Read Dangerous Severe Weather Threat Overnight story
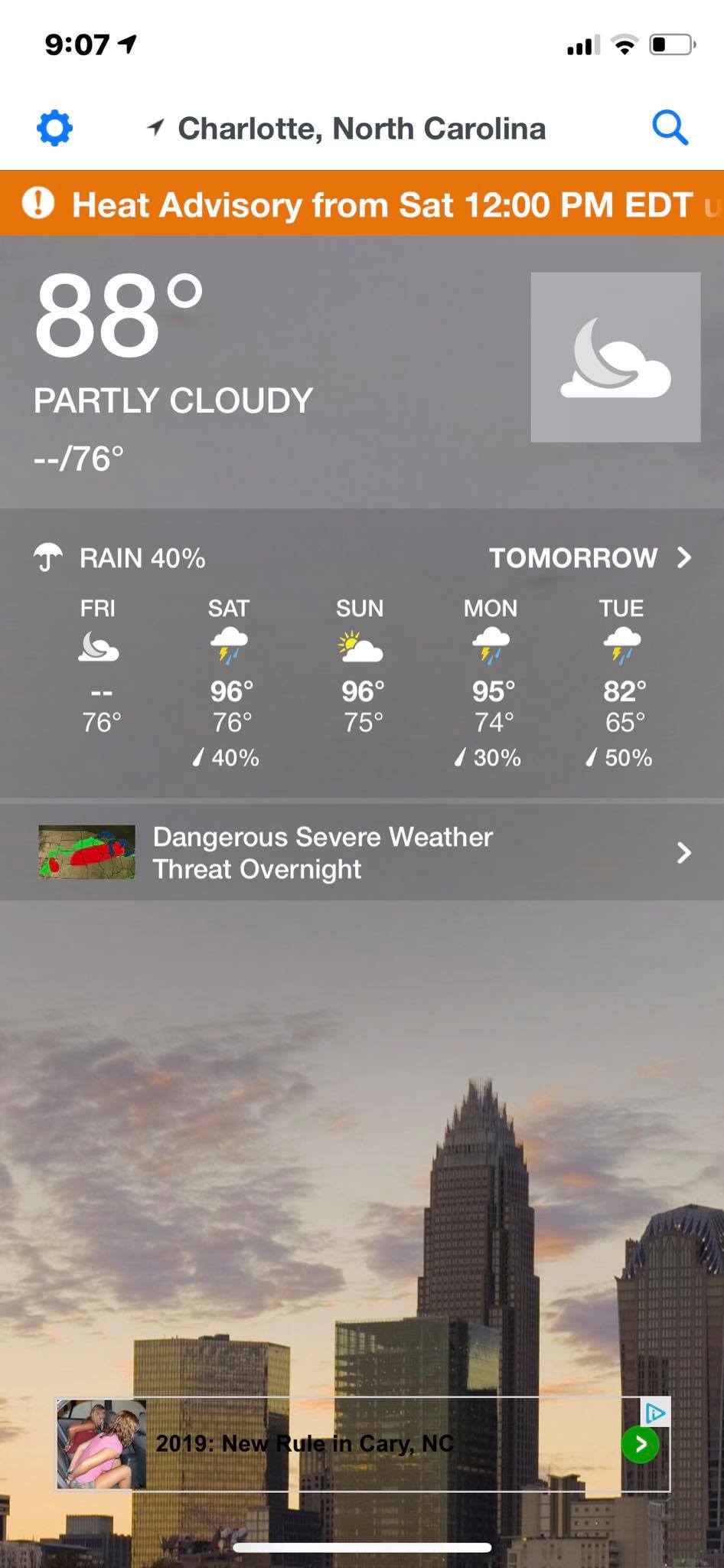724x1568 pixels. [362, 852]
